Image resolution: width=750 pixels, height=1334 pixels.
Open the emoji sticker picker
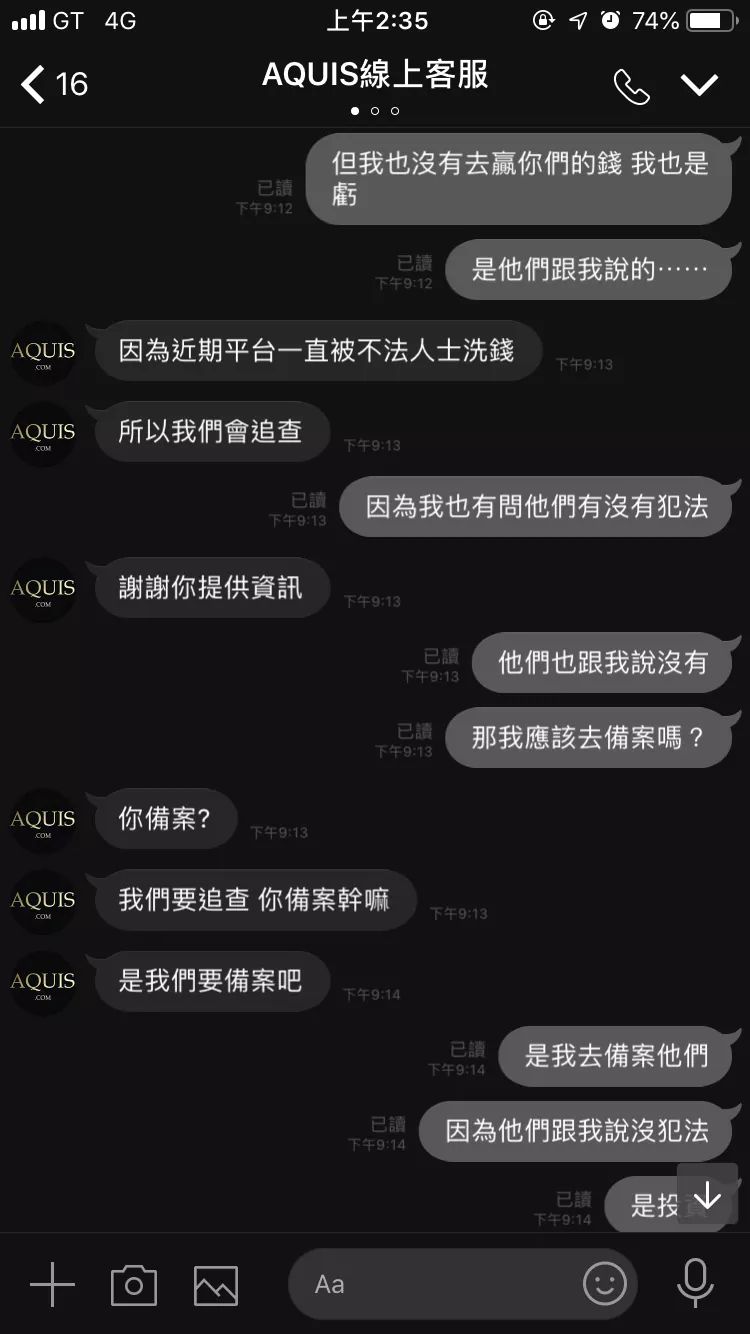coord(605,1284)
